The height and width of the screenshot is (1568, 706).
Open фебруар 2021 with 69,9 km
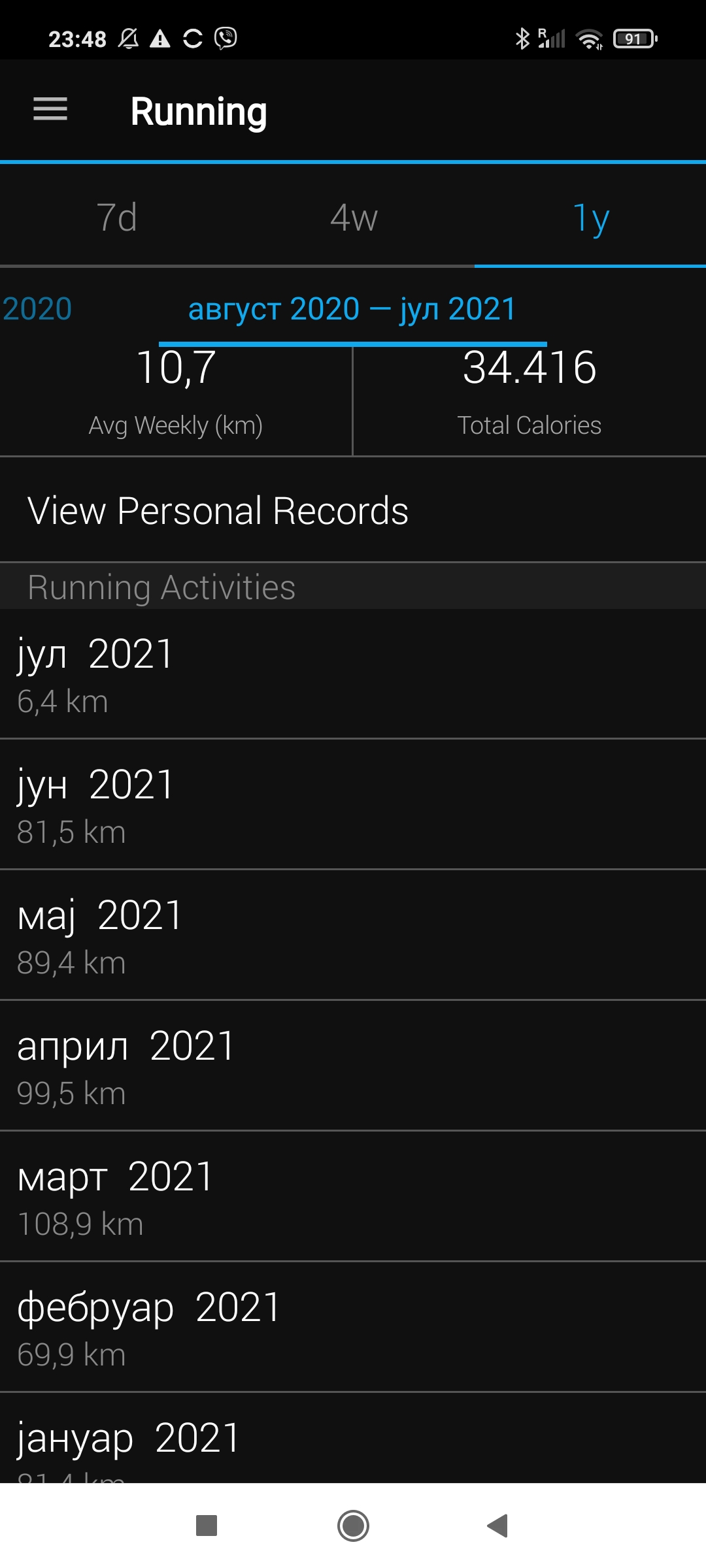point(353,1328)
